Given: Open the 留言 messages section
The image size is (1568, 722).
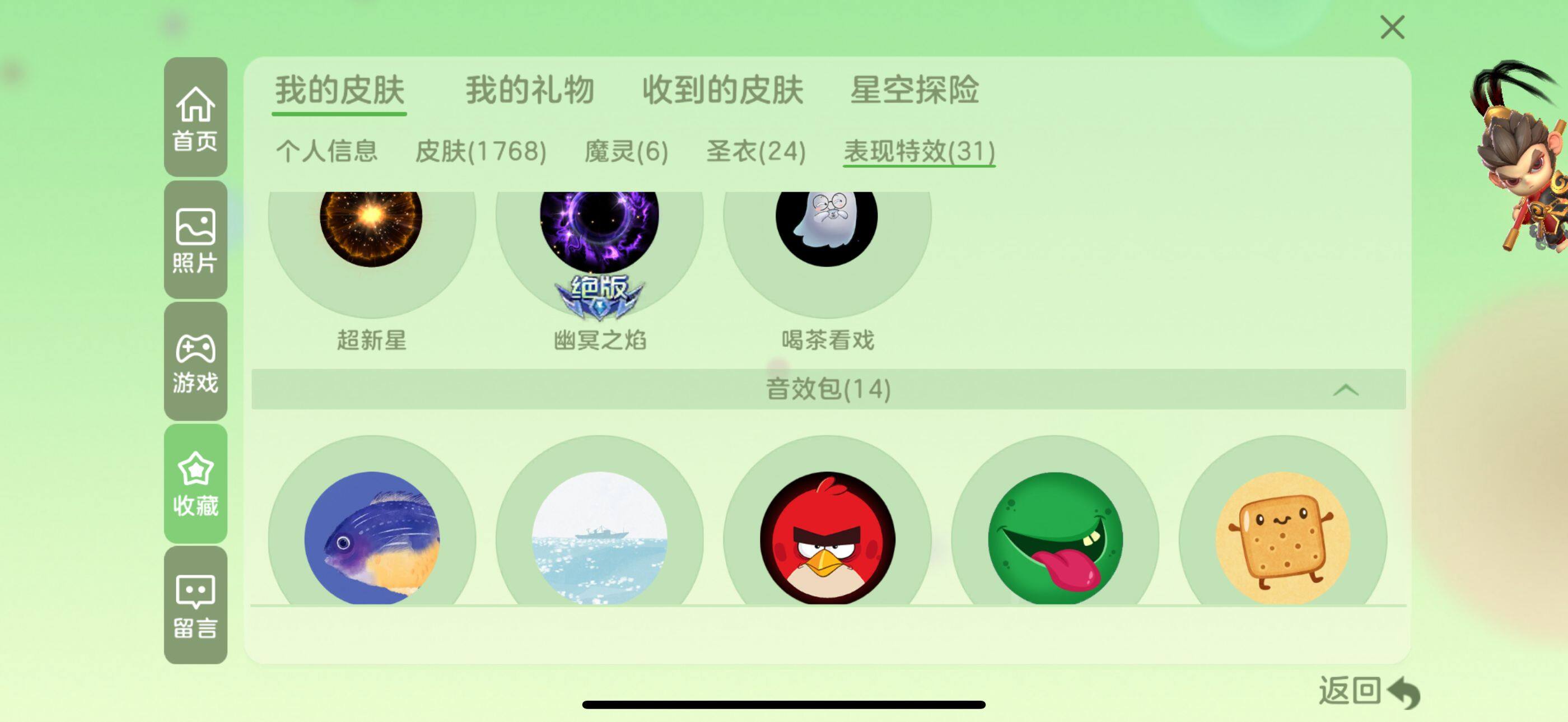Looking at the screenshot, I should (x=195, y=605).
